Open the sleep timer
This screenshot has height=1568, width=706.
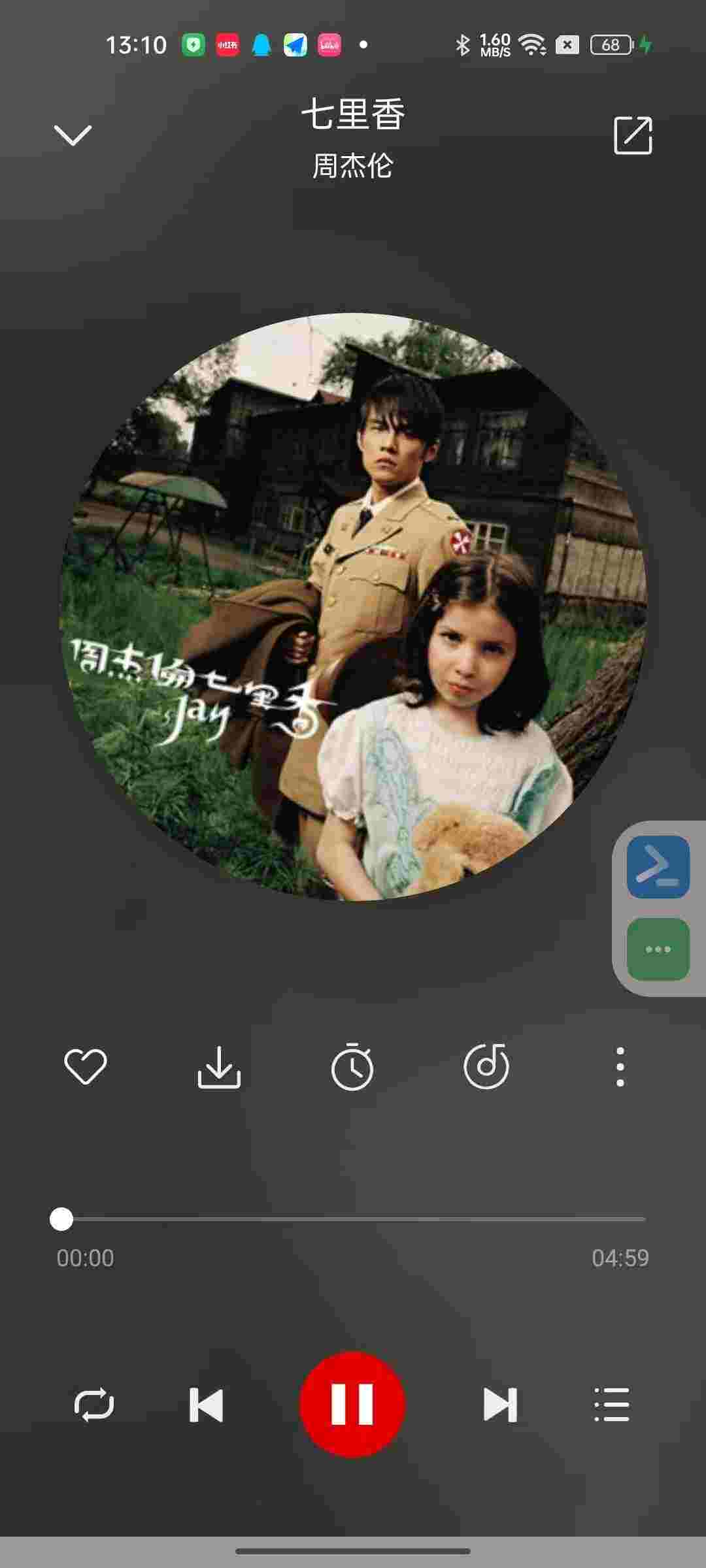(x=352, y=1067)
